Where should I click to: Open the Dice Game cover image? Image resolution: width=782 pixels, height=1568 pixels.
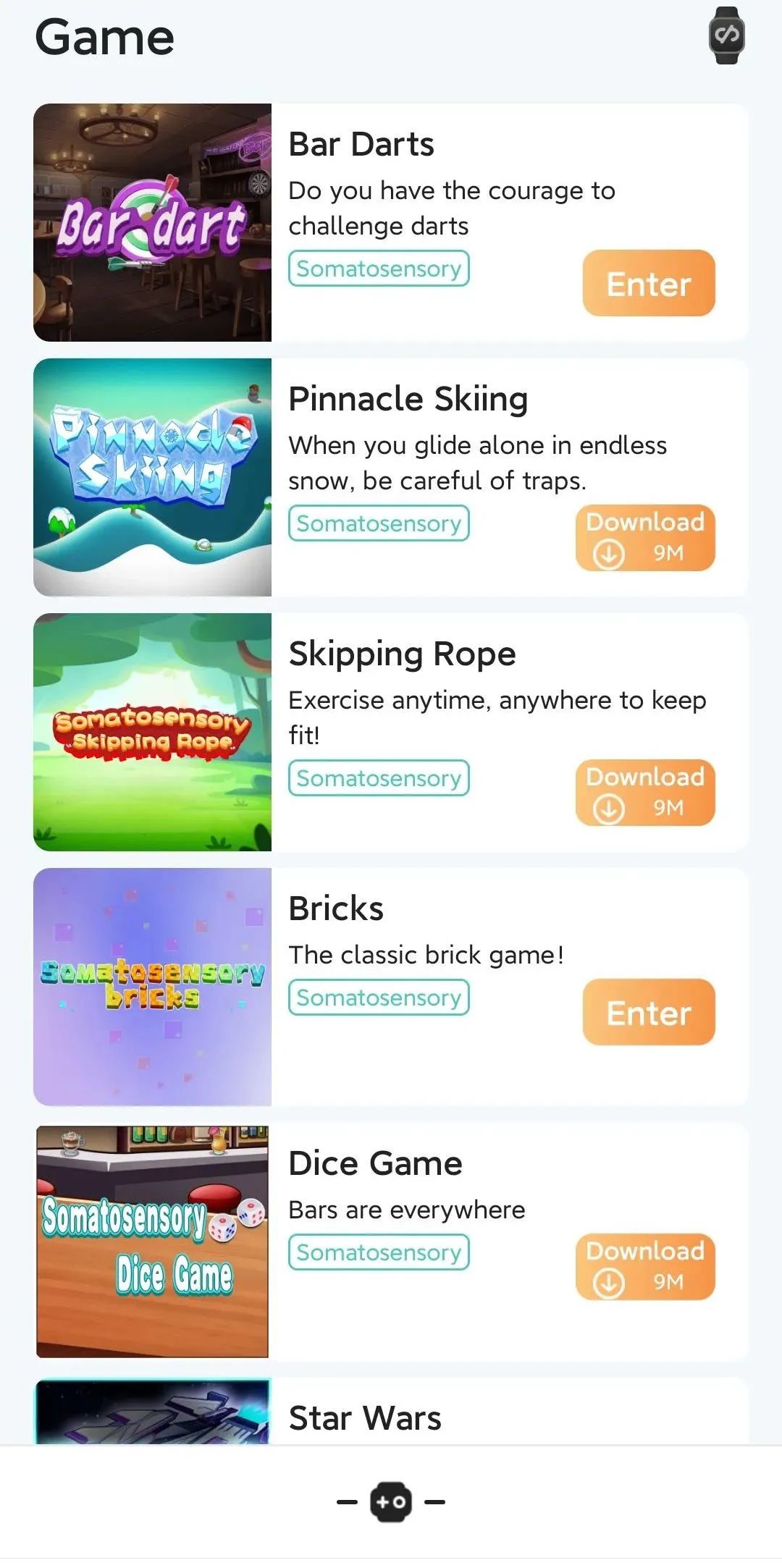[152, 1242]
